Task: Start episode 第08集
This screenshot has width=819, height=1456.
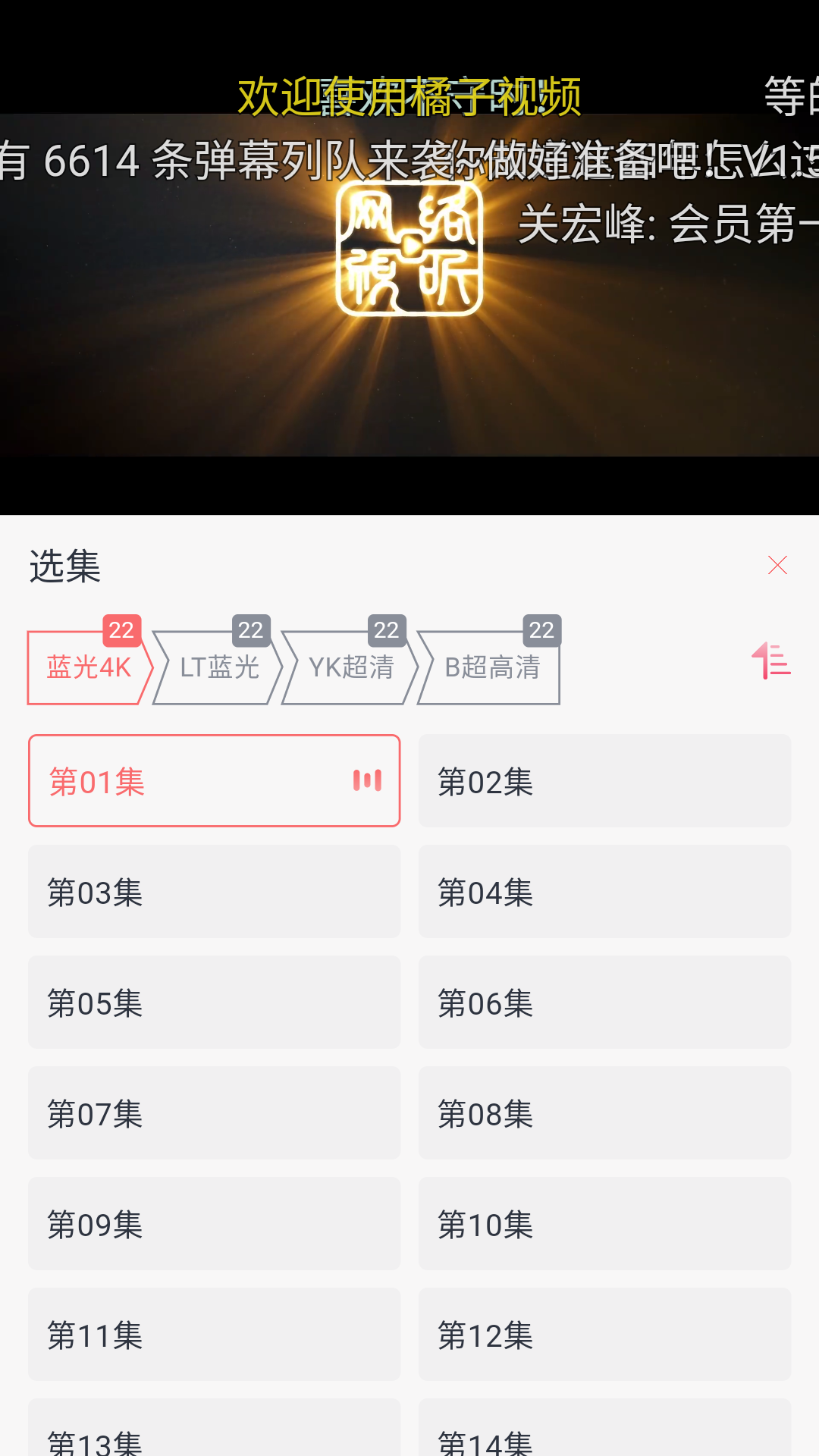Action: [604, 1112]
